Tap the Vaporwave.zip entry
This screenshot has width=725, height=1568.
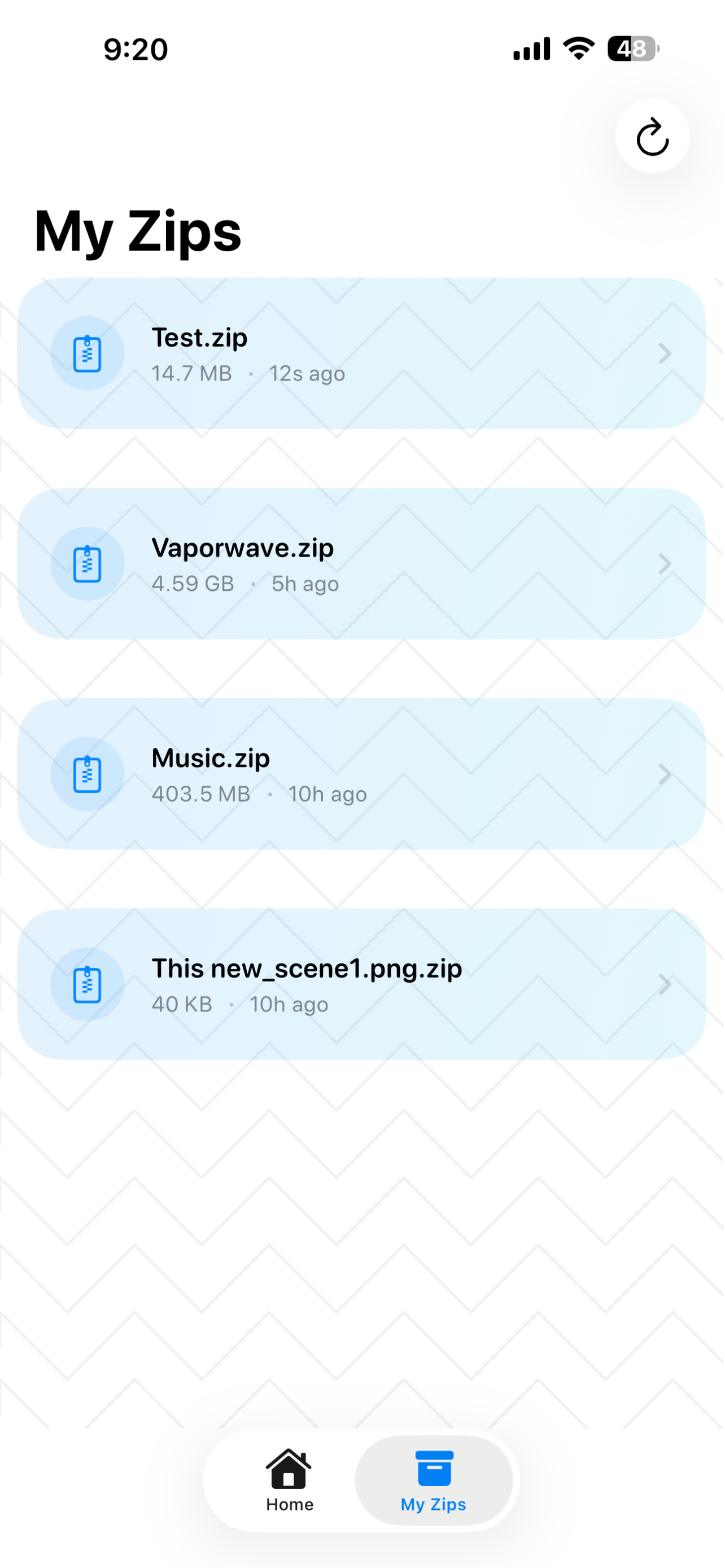(362, 563)
